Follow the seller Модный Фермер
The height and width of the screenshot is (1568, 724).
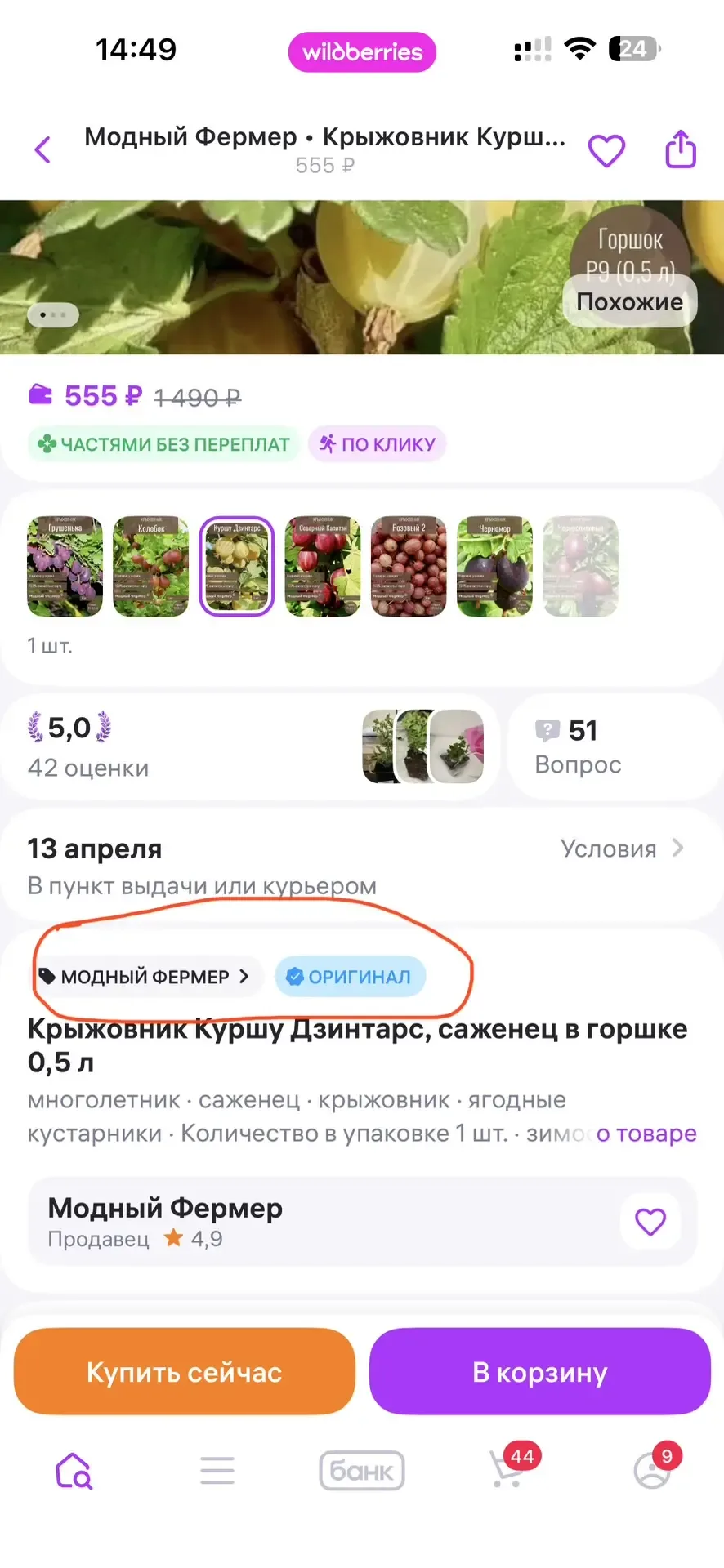pyautogui.click(x=650, y=1222)
